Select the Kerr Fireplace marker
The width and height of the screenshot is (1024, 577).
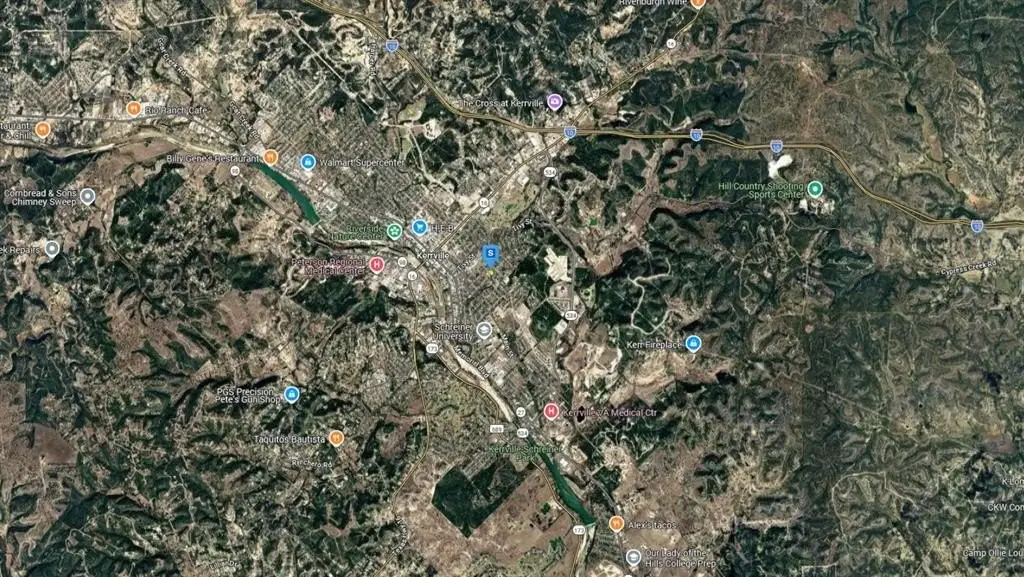tap(693, 344)
